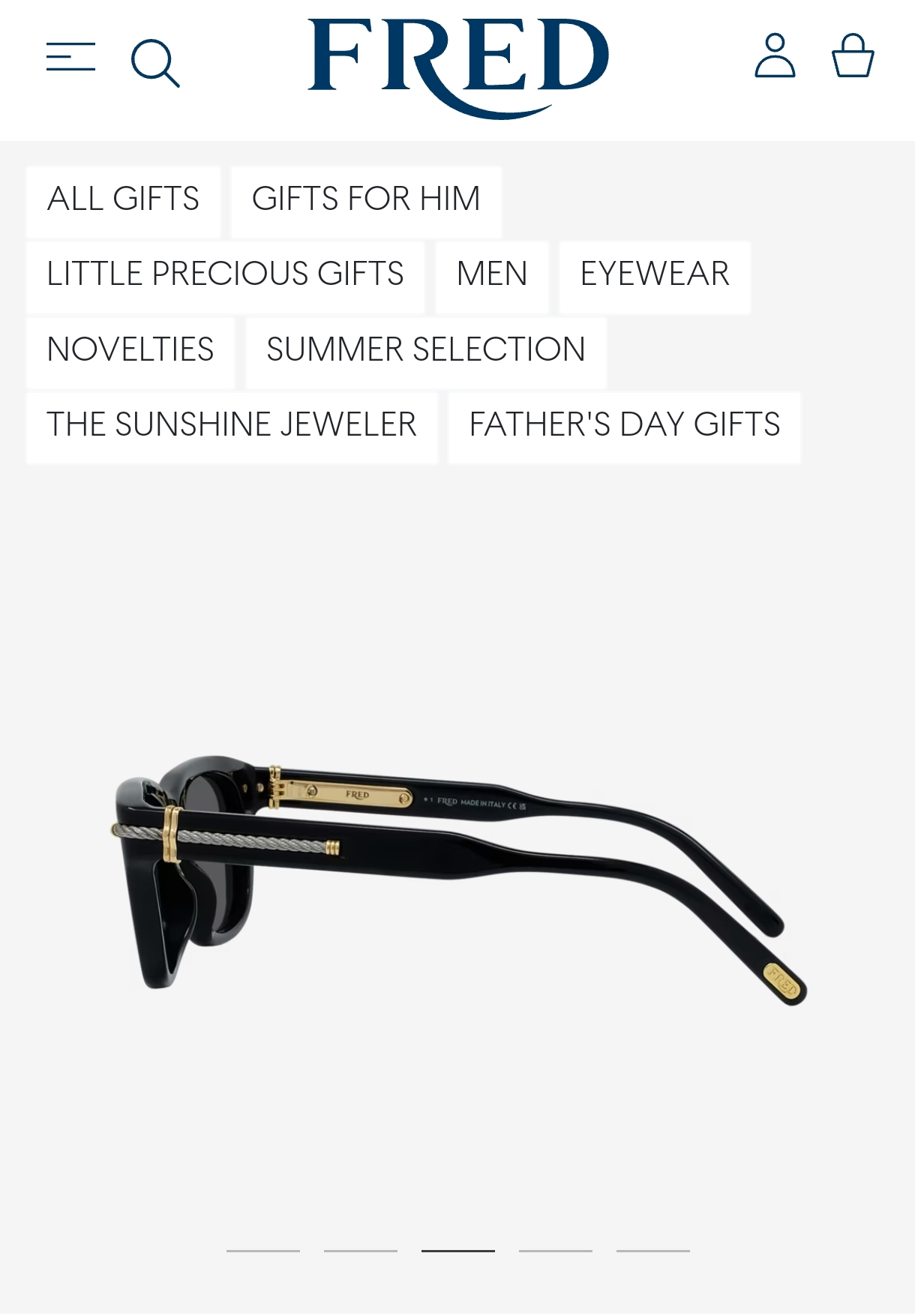Open the sunglasses product image

(x=457, y=877)
